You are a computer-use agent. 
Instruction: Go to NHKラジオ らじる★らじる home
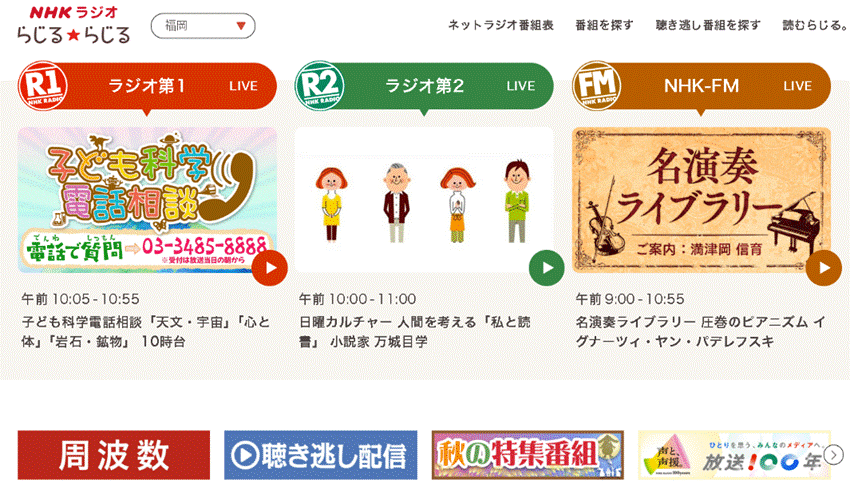click(x=73, y=25)
